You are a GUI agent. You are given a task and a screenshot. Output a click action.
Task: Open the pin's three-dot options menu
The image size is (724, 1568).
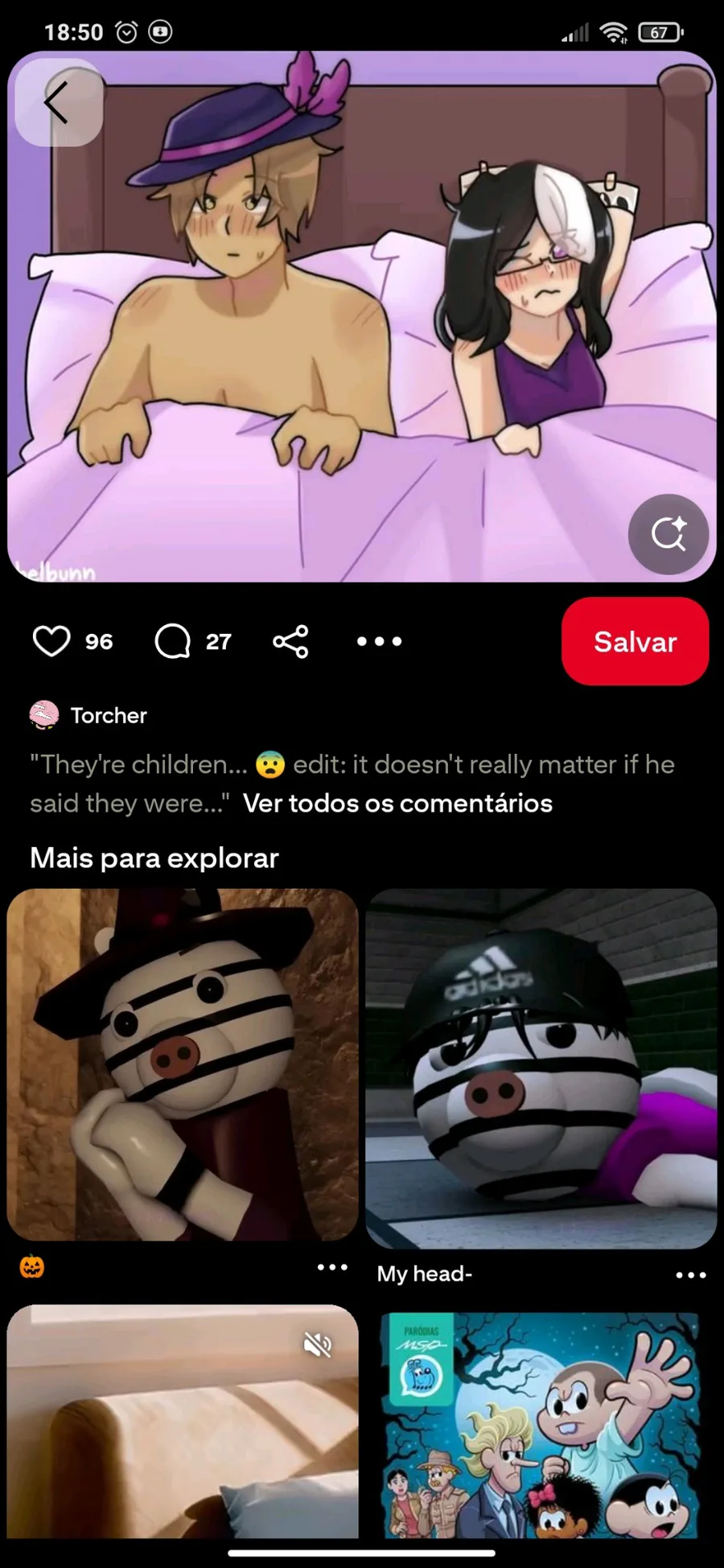click(x=379, y=641)
